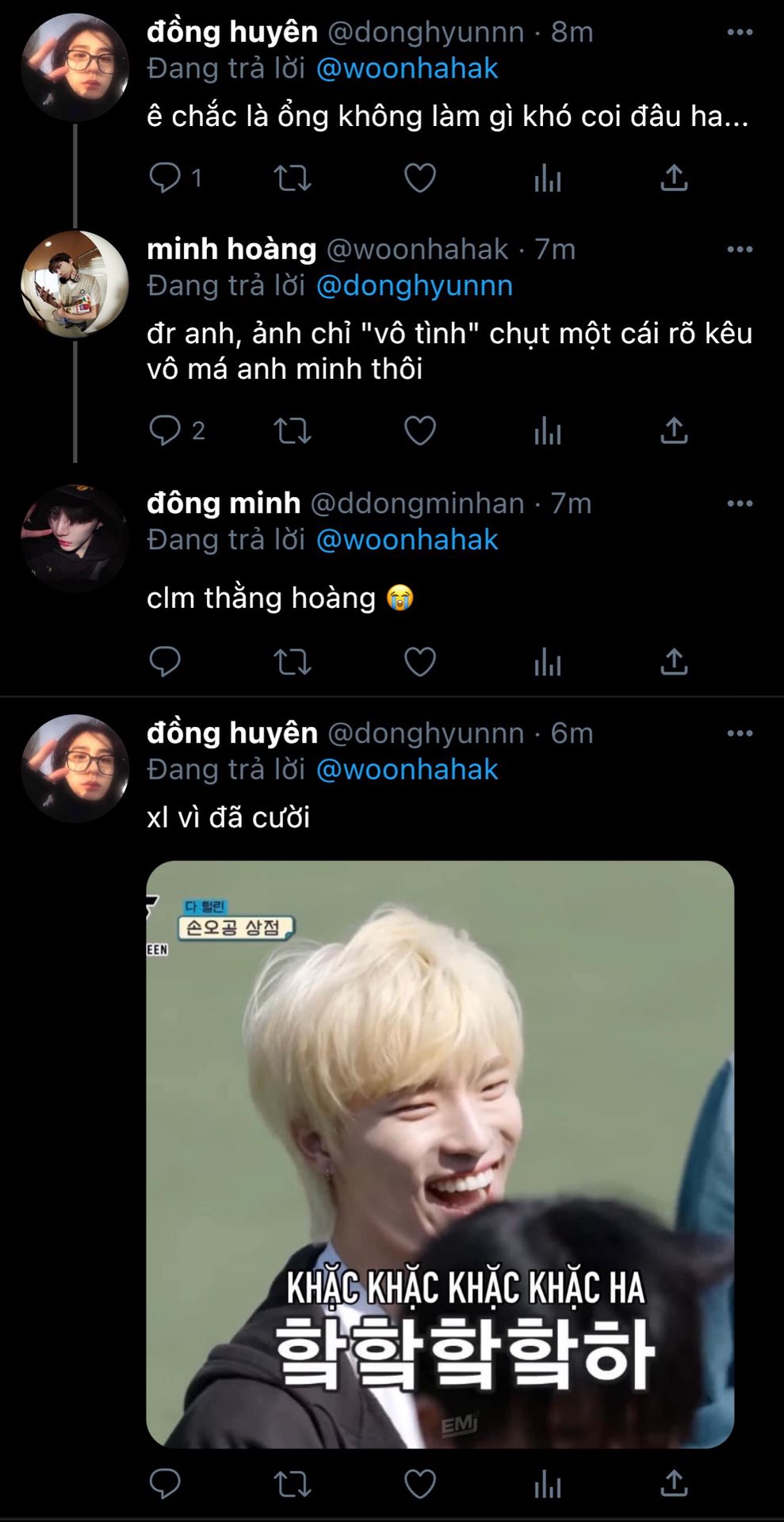
Task: Retweet minh hoàng's reply
Action: (x=292, y=430)
